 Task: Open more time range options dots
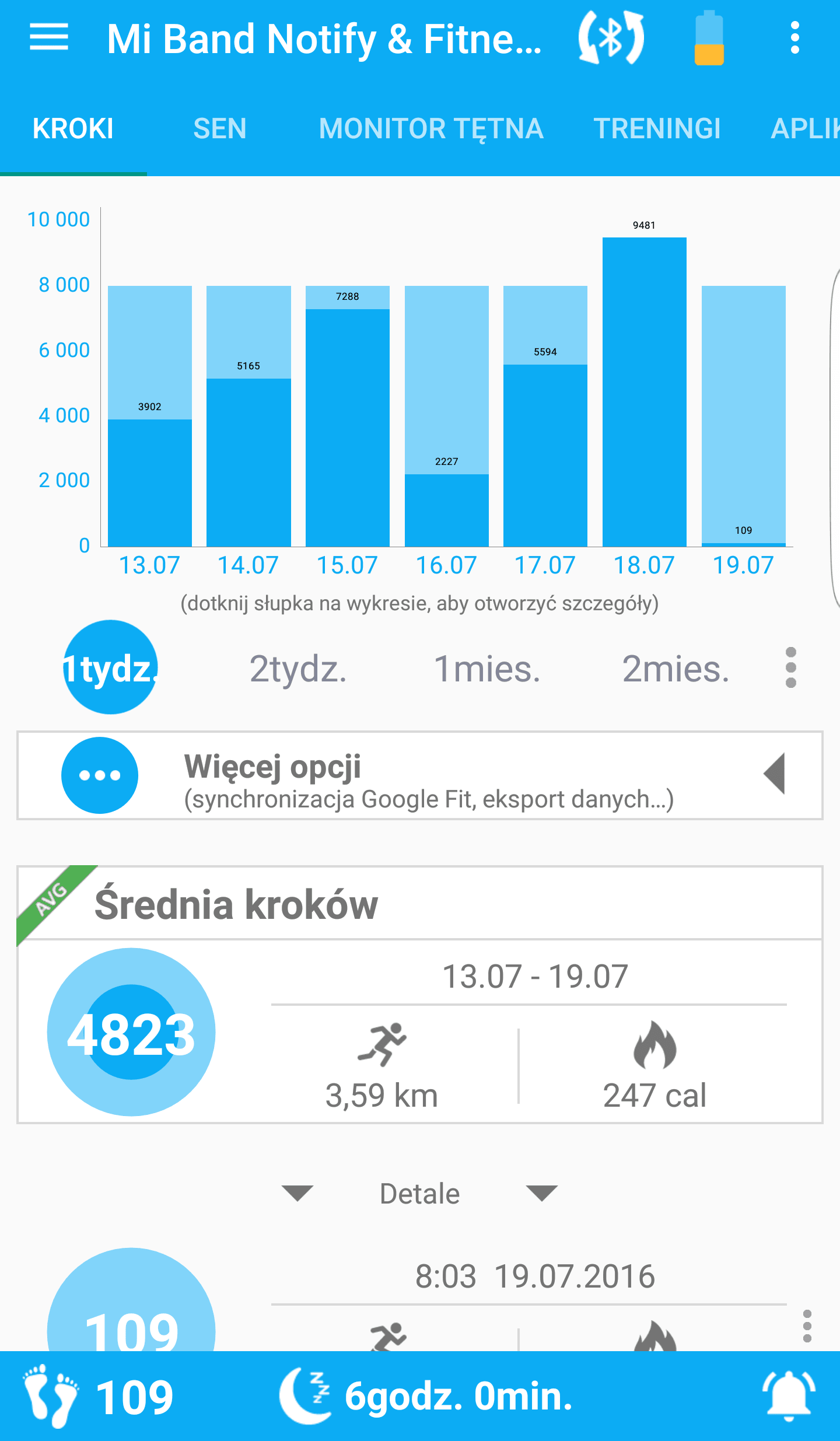click(791, 667)
